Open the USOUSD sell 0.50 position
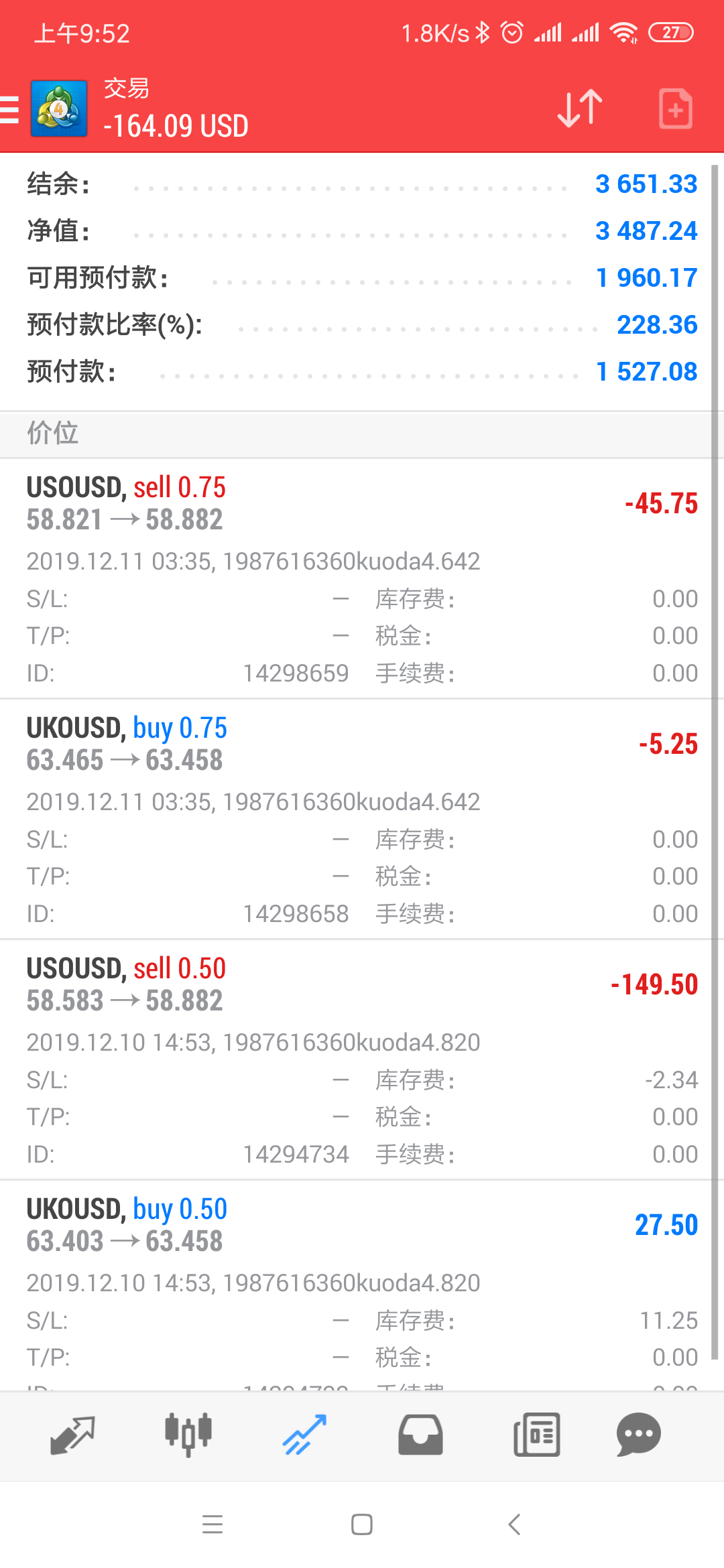This screenshot has height=1568, width=724. coord(362,1060)
